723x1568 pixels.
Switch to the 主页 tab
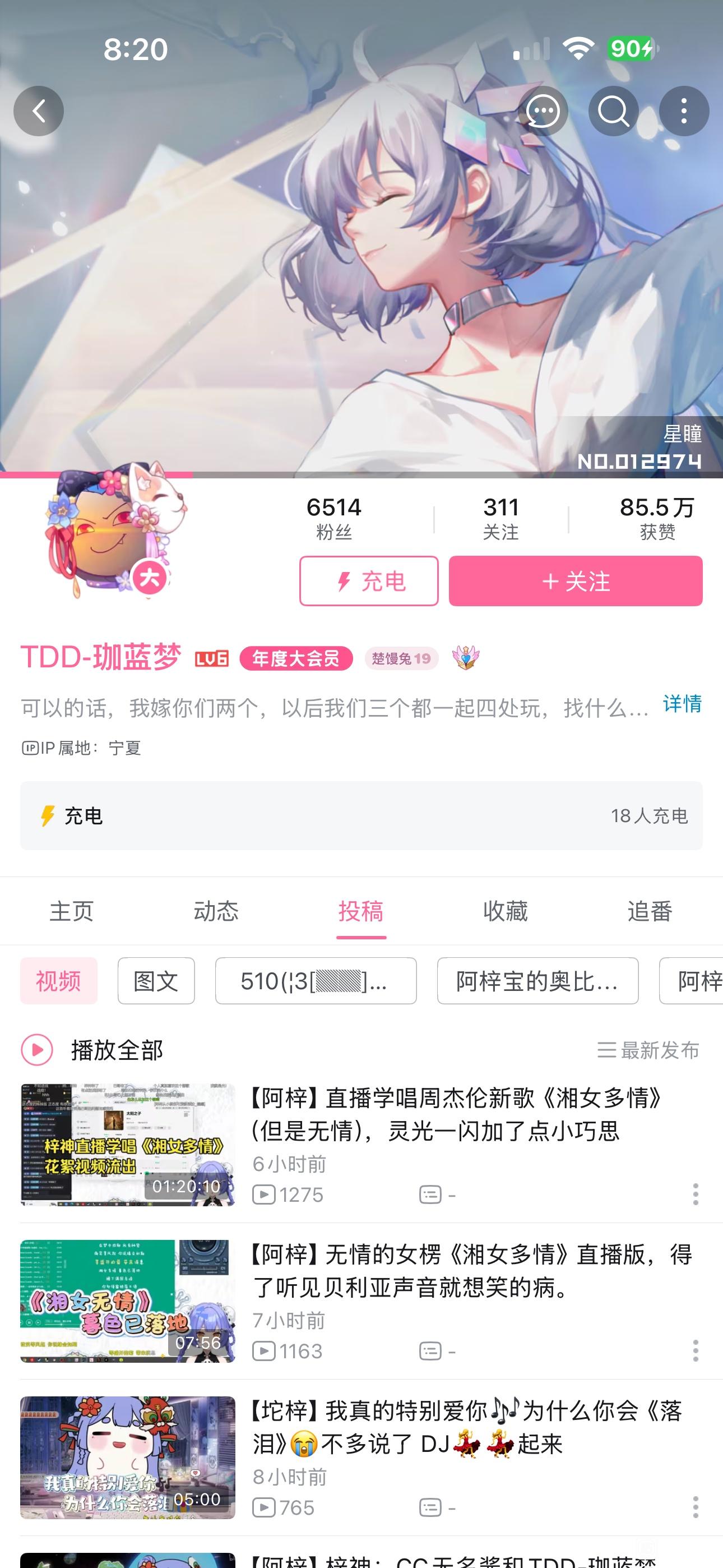[72, 911]
